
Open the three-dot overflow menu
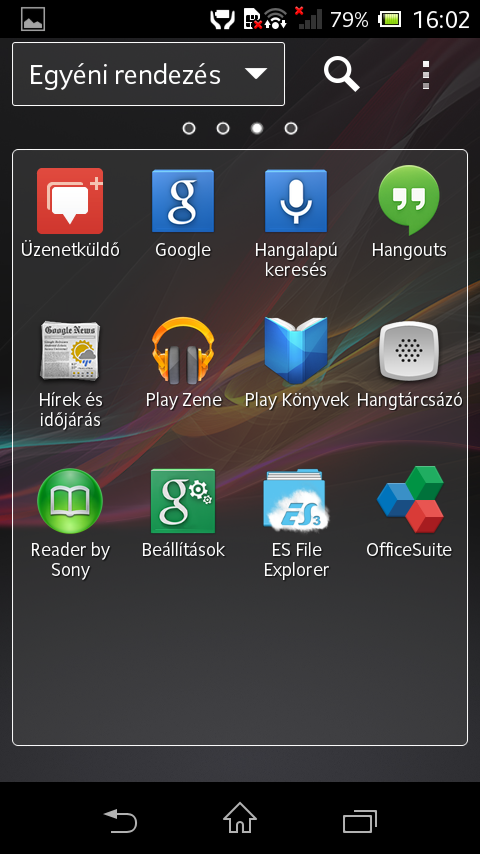[426, 75]
